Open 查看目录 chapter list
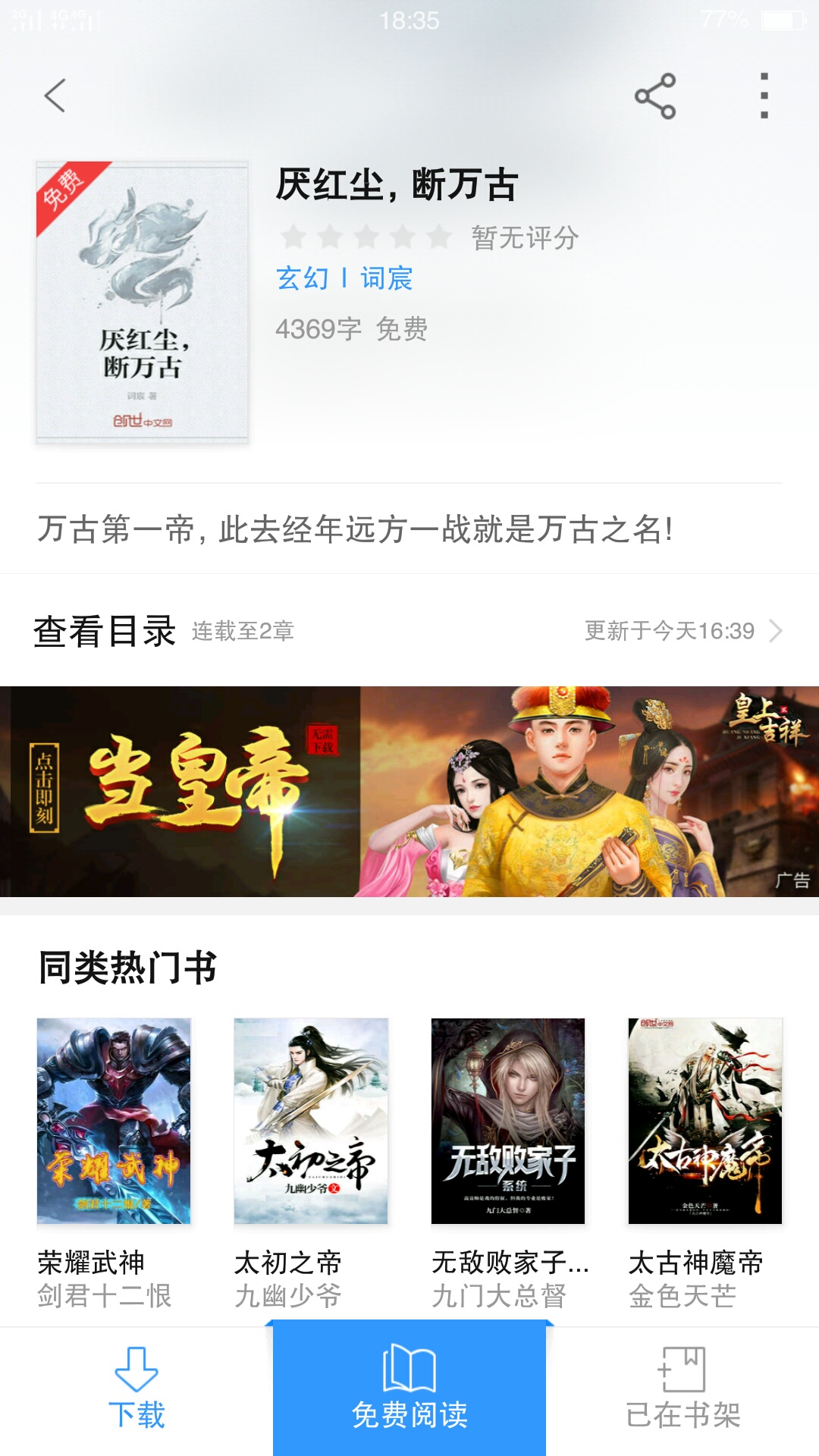This screenshot has height=1456, width=819. coord(105,631)
